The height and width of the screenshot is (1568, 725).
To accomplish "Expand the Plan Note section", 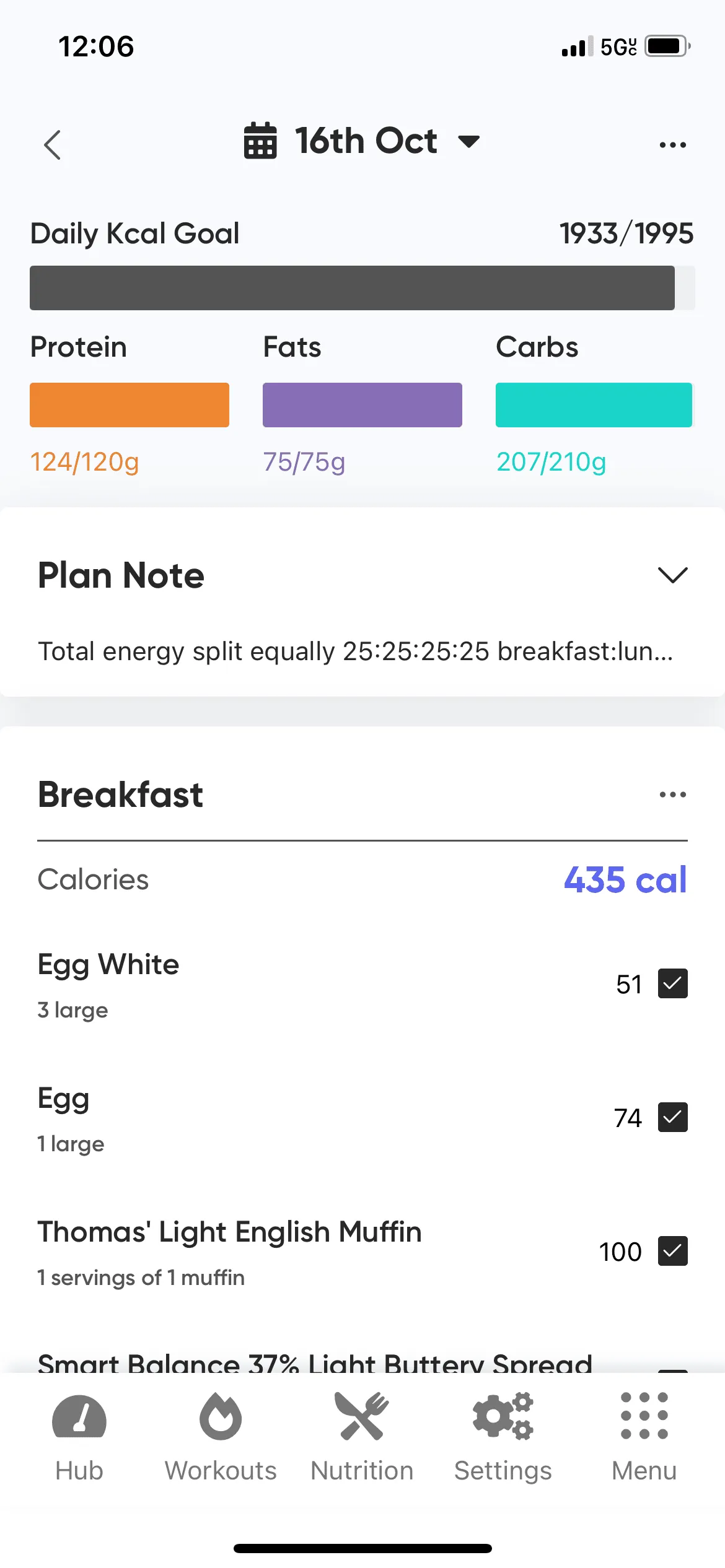I will point(672,575).
